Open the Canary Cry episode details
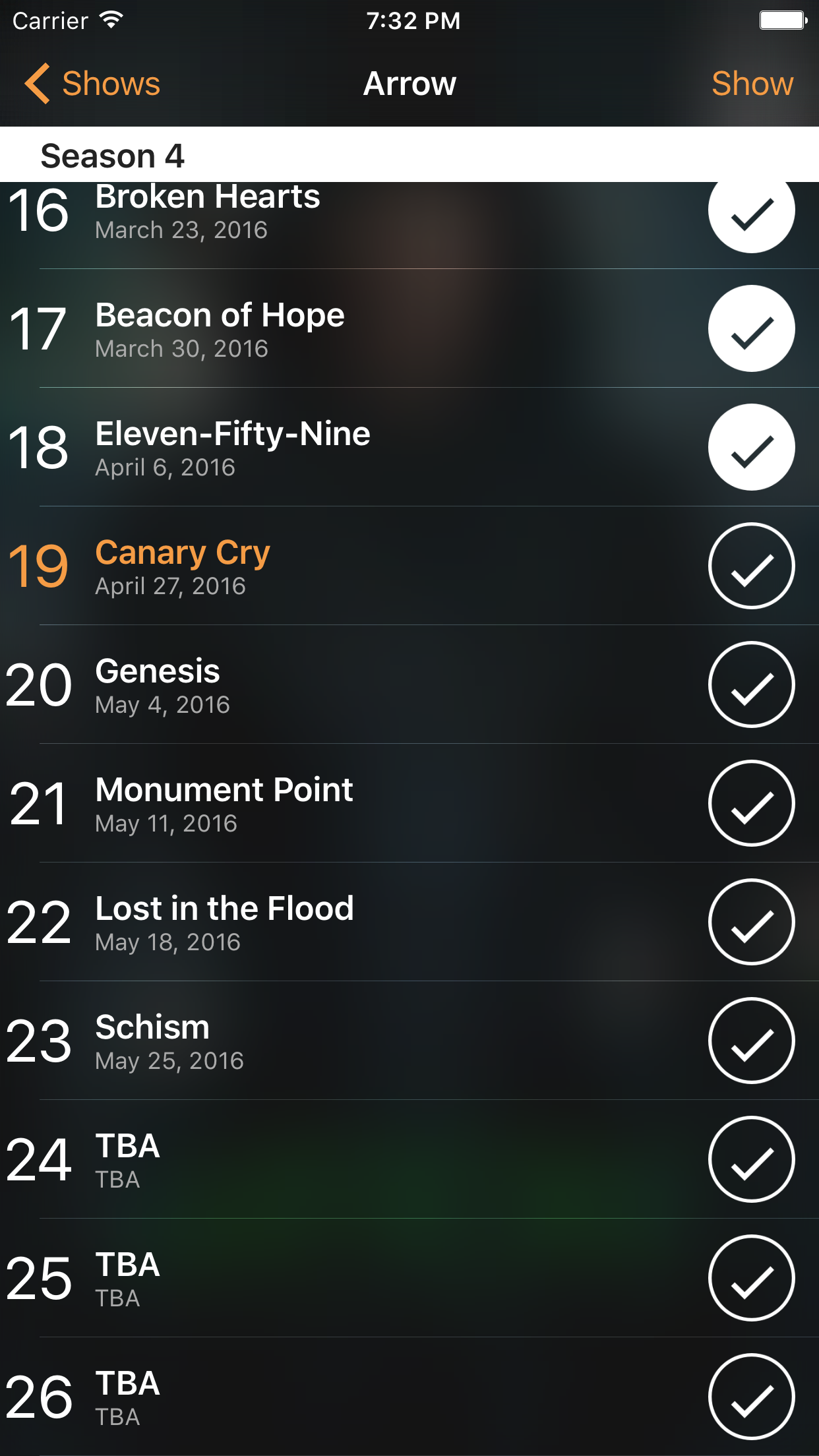 [x=330, y=566]
